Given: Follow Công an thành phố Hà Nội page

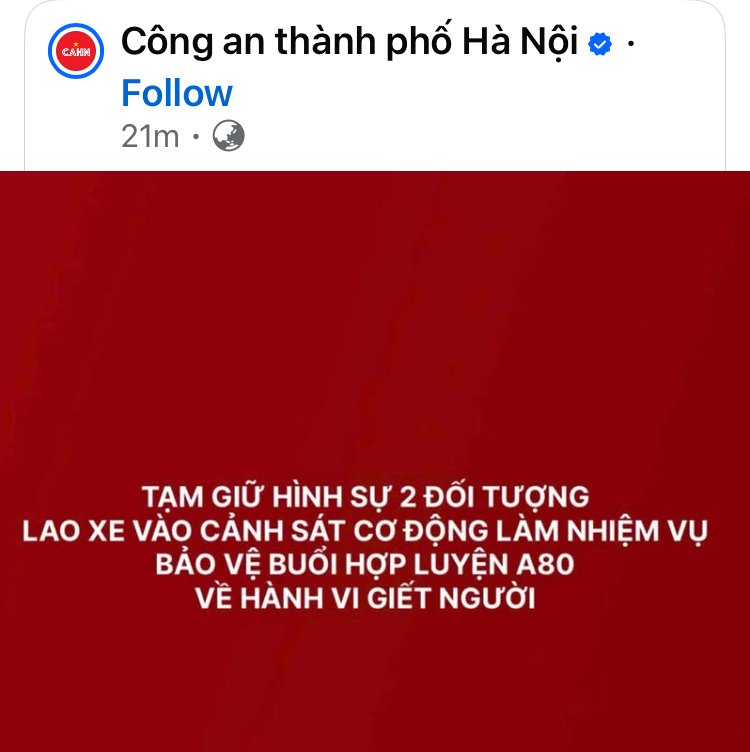Looking at the screenshot, I should pos(176,93).
